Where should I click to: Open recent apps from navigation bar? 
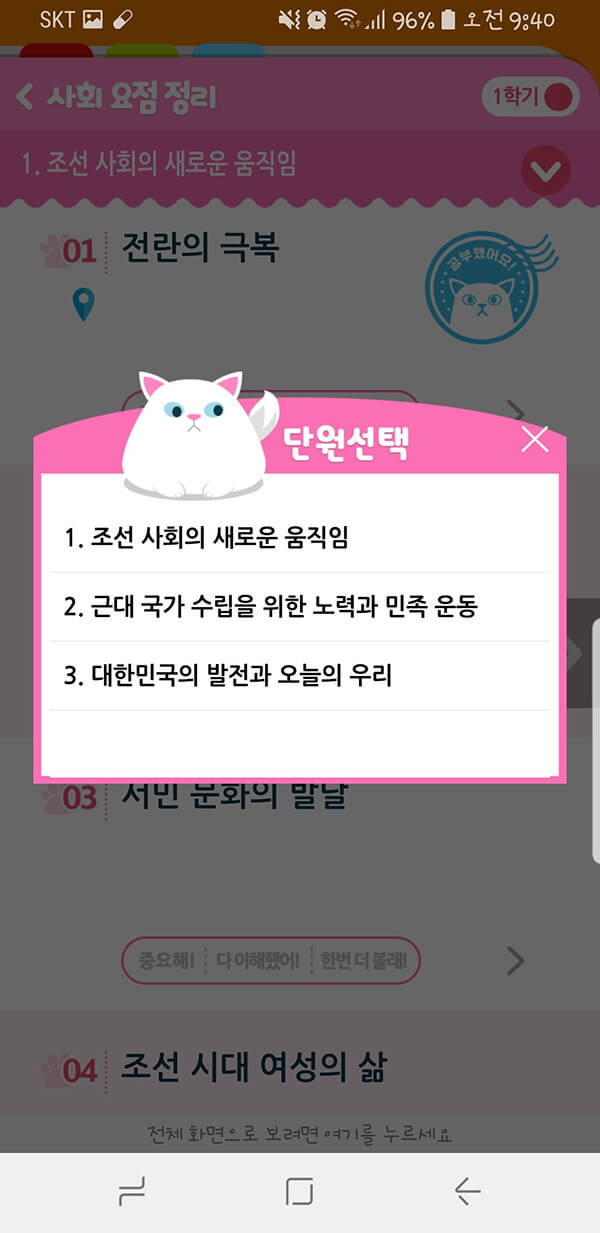coord(131,1191)
